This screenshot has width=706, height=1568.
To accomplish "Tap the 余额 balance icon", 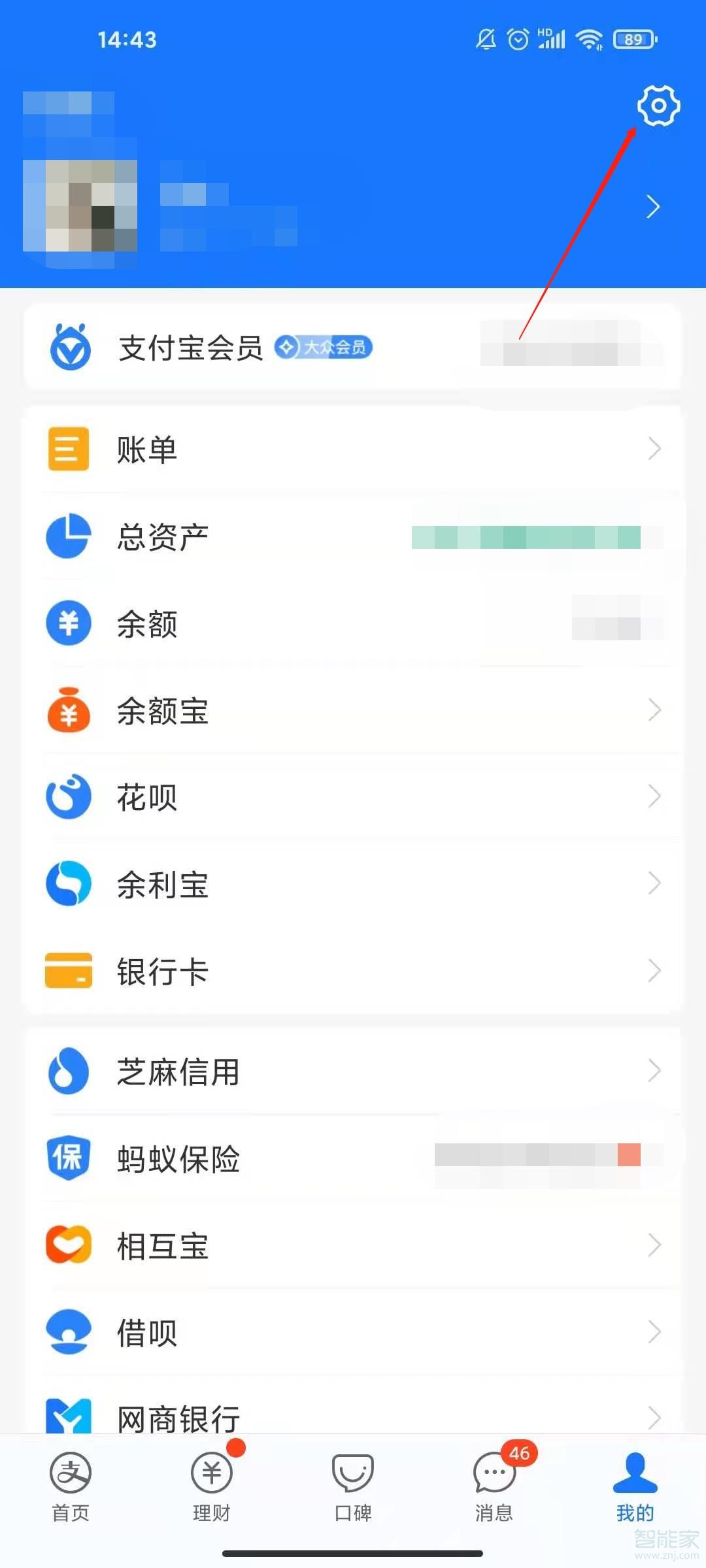I will pyautogui.click(x=68, y=623).
